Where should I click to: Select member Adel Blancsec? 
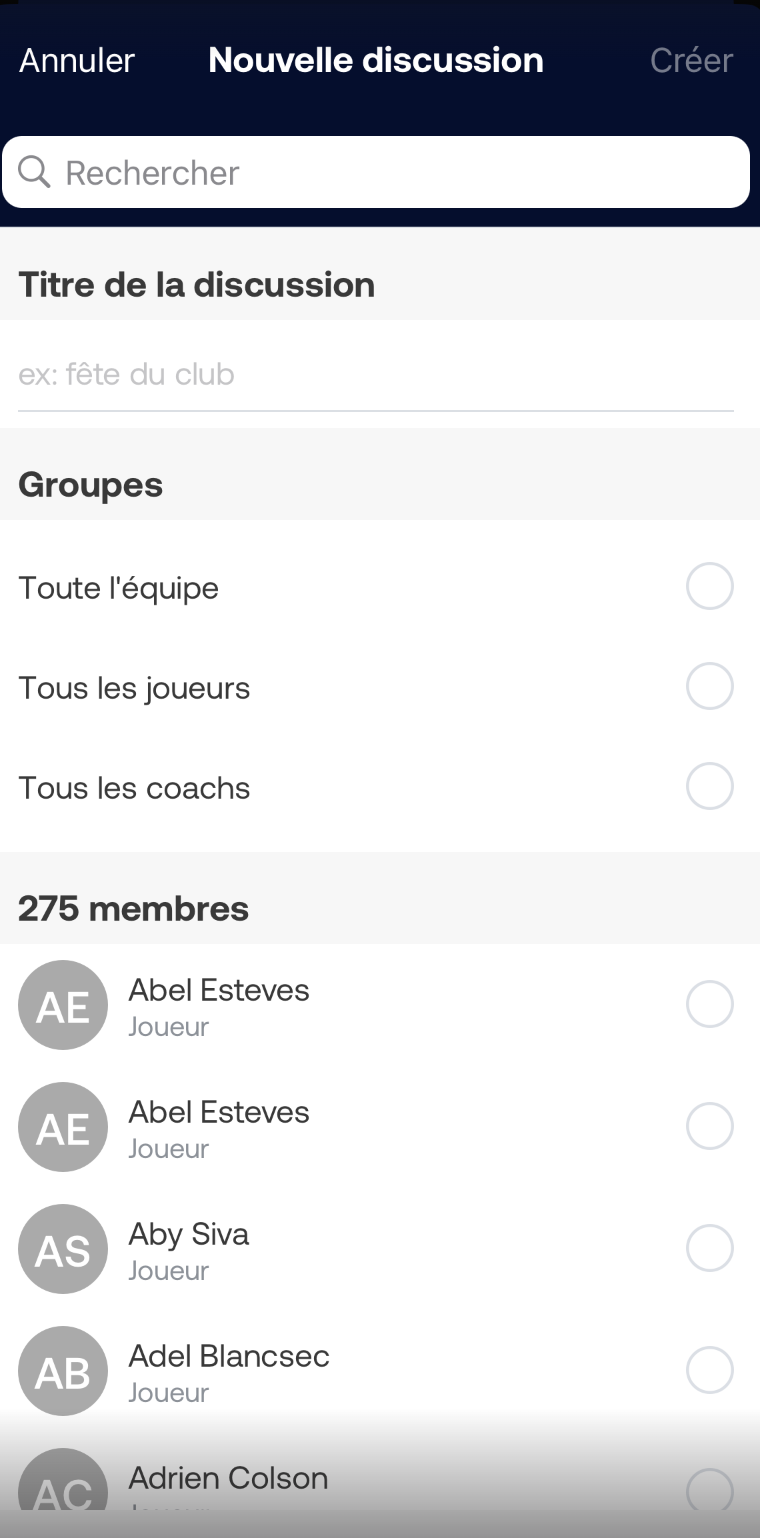[x=380, y=1371]
